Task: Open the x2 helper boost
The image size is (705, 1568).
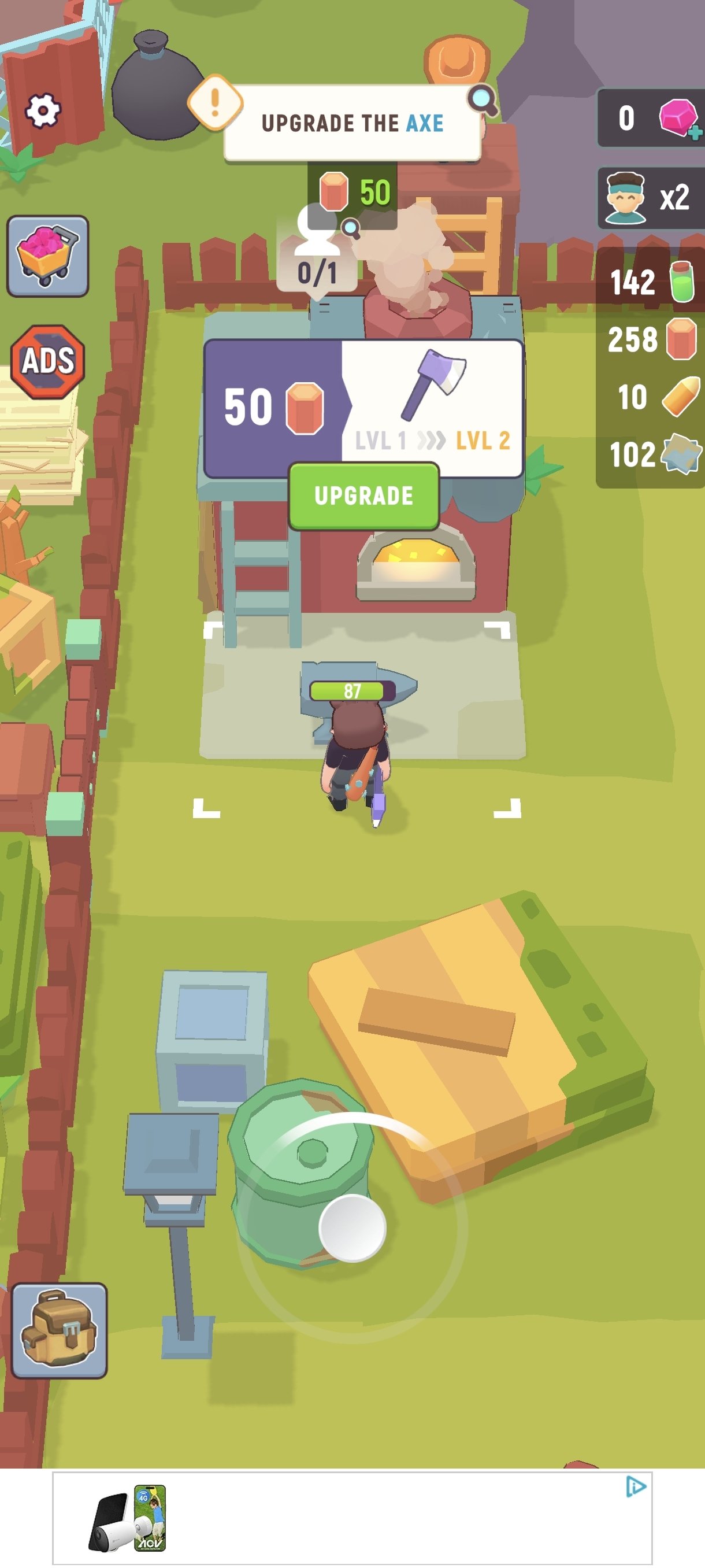Action: (650, 198)
